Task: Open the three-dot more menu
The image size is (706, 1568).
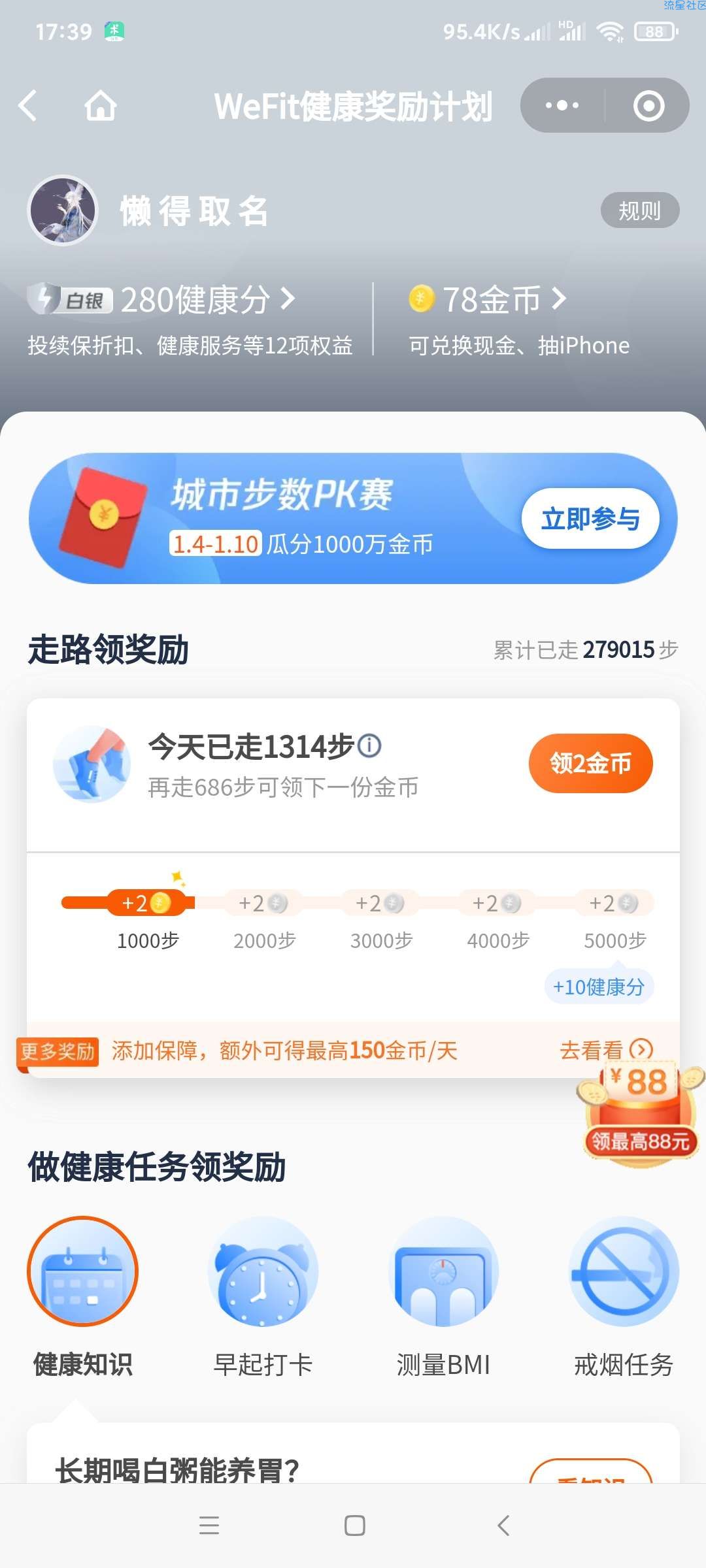Action: point(562,106)
